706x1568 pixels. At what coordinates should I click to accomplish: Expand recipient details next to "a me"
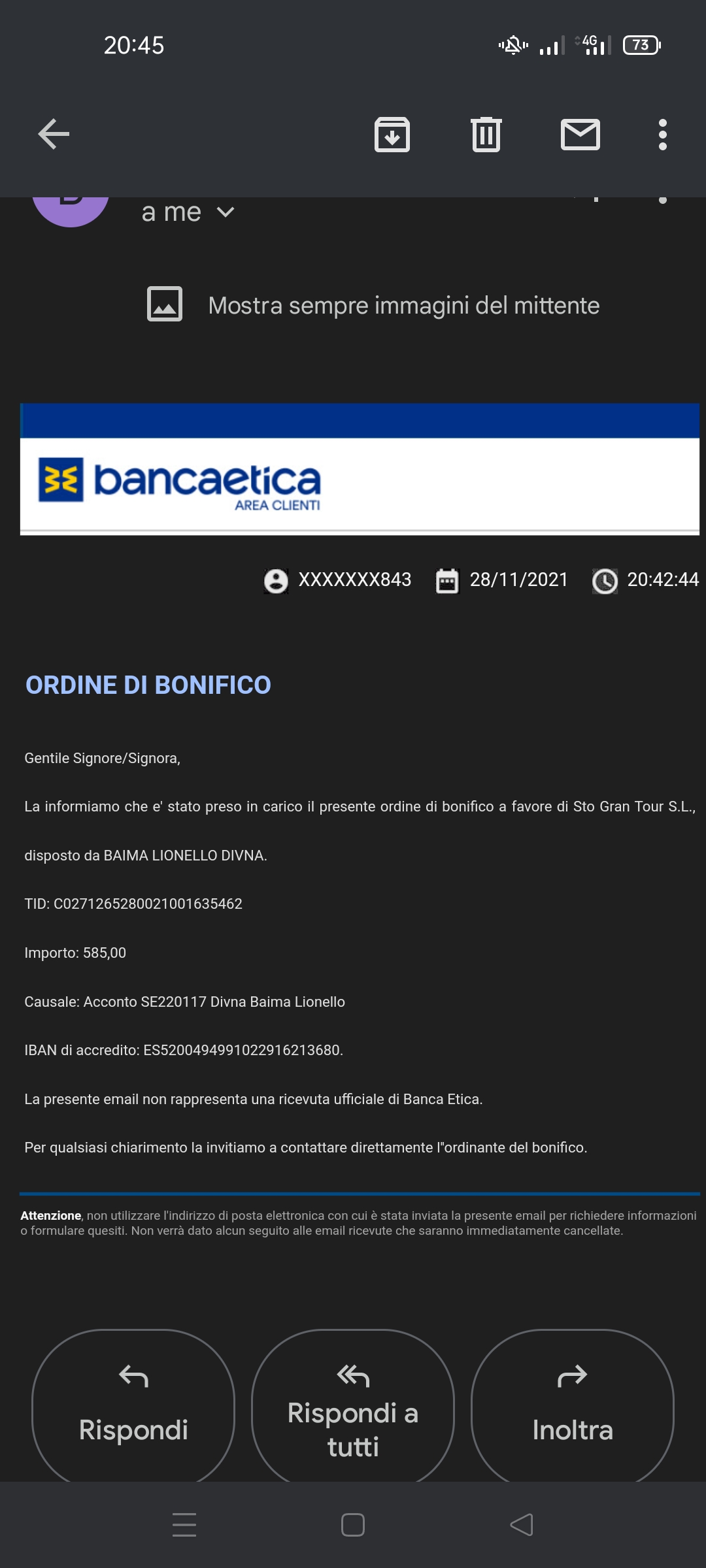(x=226, y=212)
